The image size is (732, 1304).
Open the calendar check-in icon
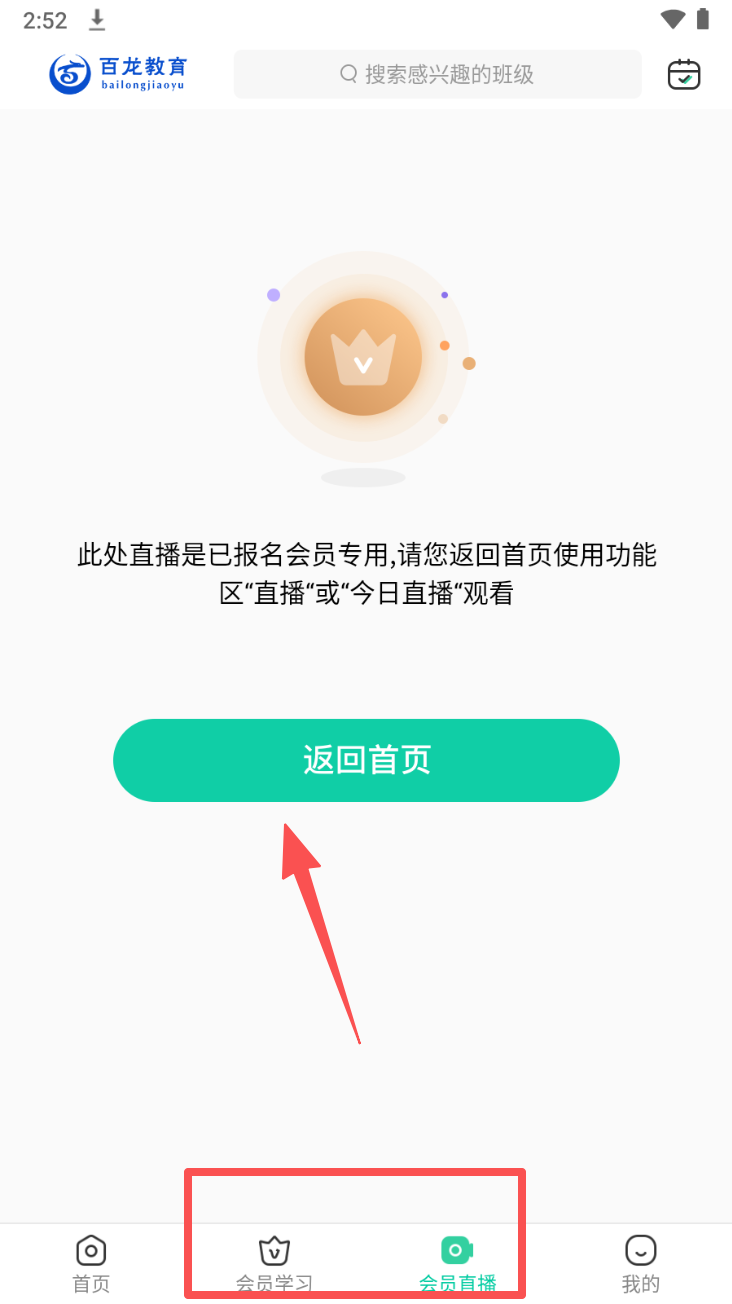coord(684,74)
